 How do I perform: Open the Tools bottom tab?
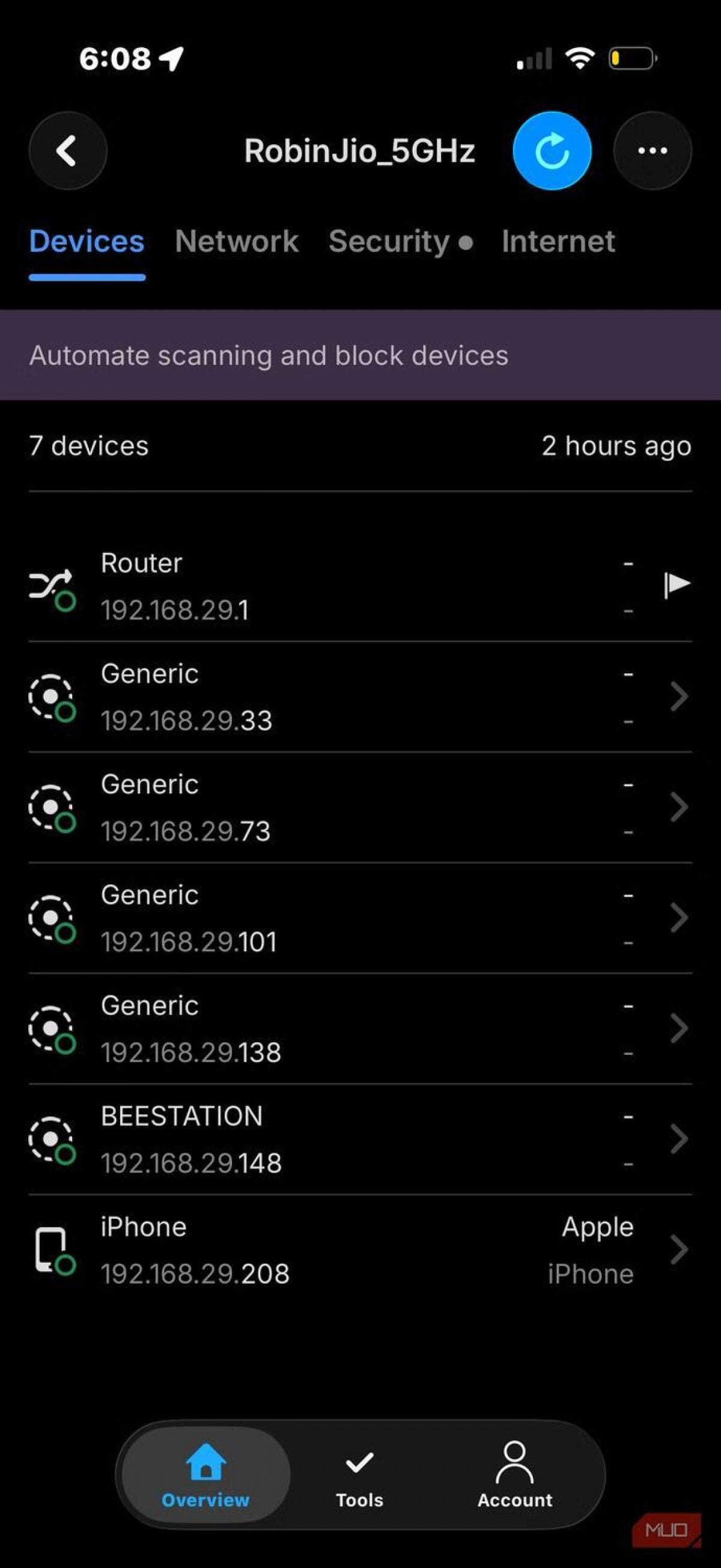(x=359, y=1474)
